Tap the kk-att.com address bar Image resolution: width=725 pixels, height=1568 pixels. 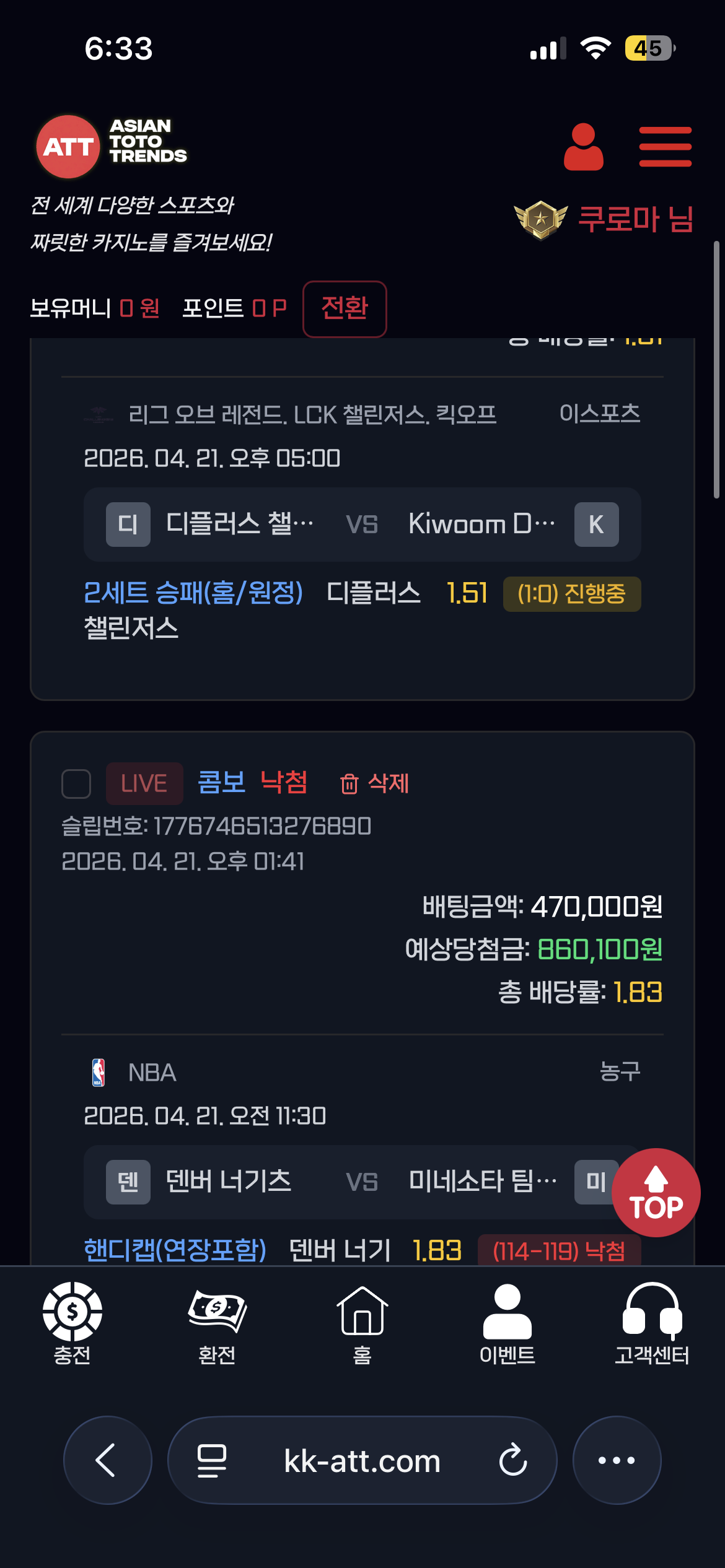[362, 1460]
